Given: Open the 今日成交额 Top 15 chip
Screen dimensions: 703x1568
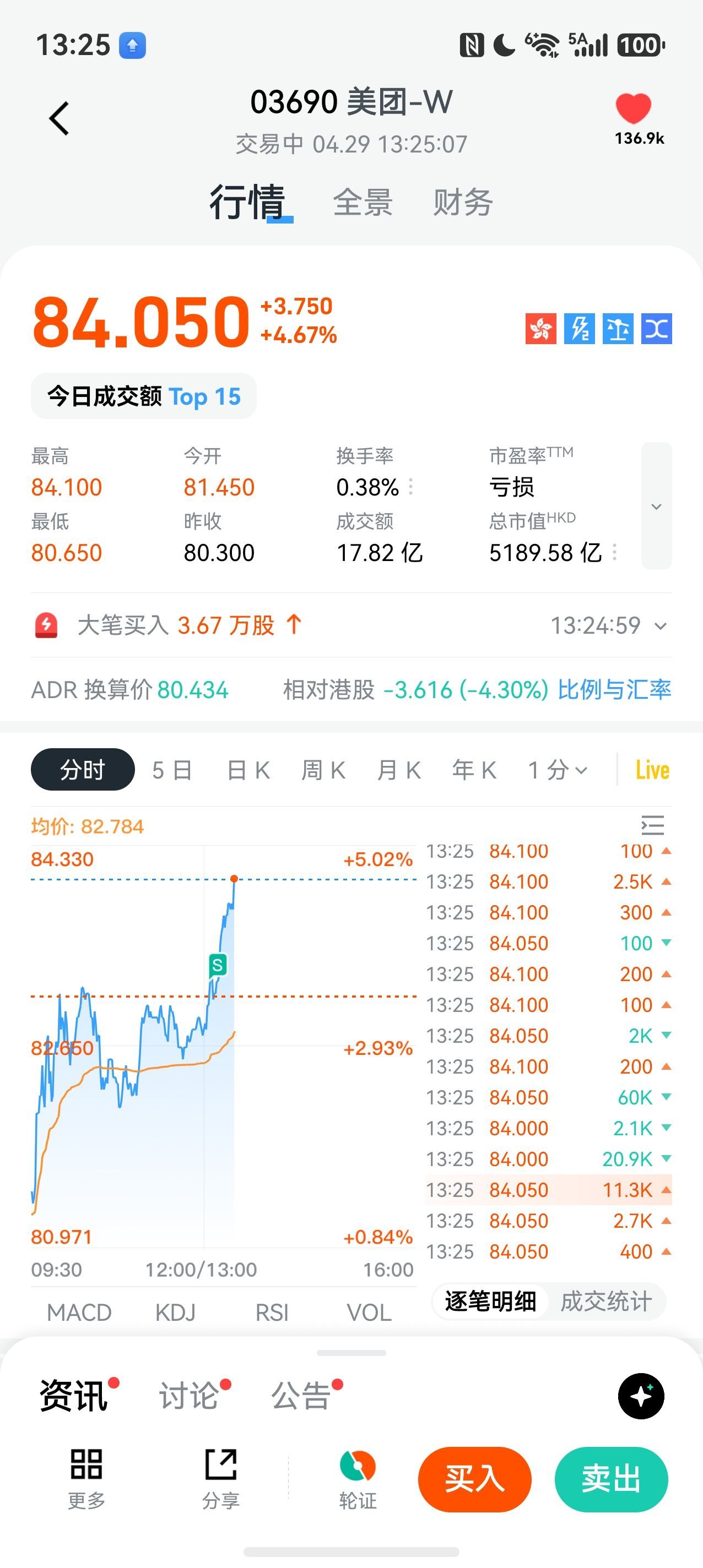Looking at the screenshot, I should (144, 396).
